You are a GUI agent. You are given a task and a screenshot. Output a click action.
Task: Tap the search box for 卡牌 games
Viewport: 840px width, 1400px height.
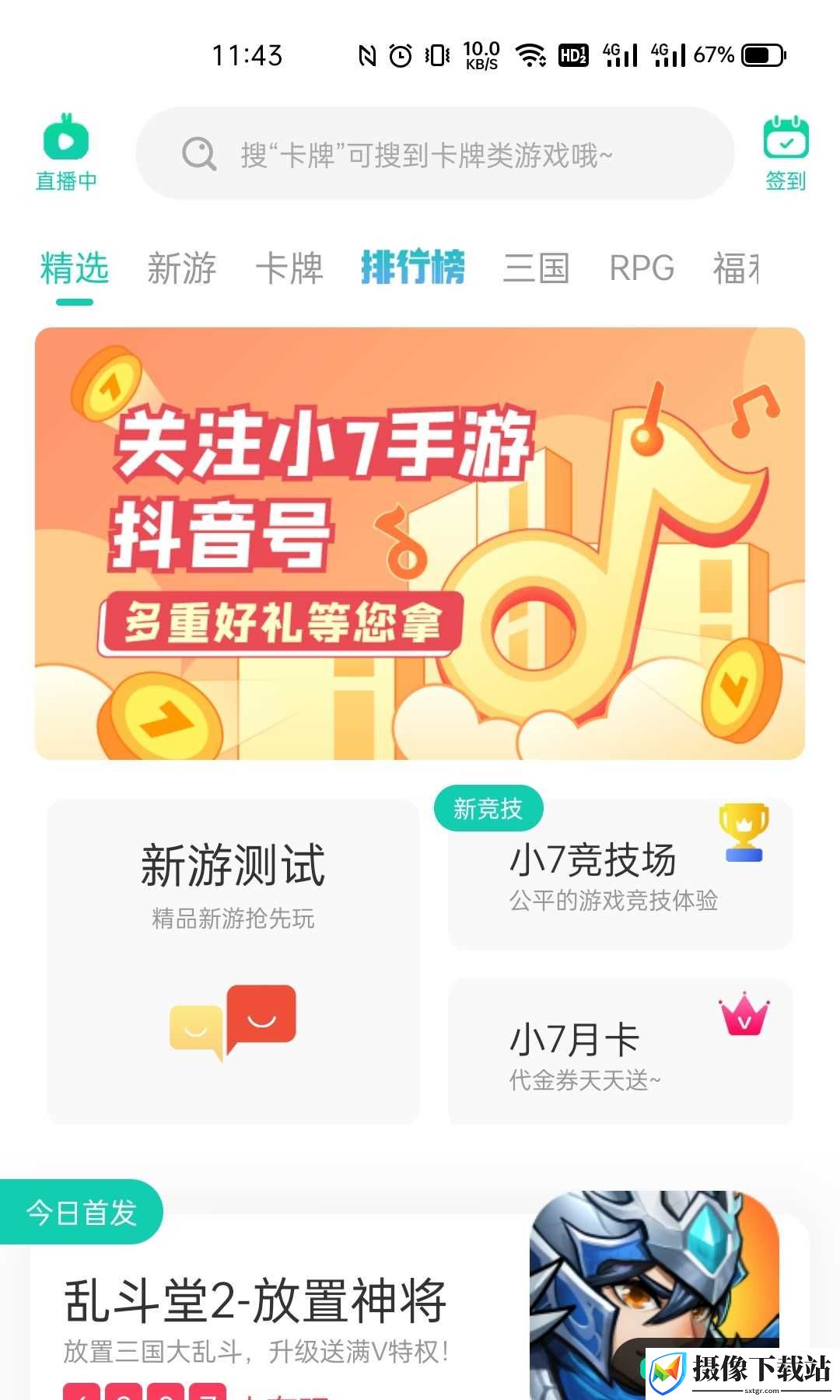[436, 153]
